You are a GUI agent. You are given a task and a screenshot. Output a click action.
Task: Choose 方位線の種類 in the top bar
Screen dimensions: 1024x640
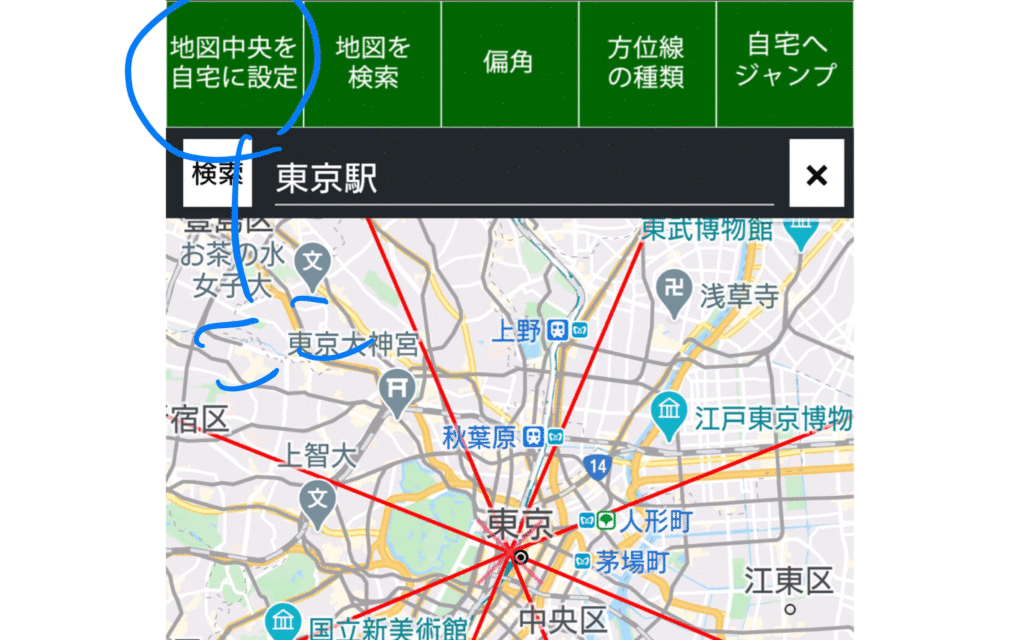tap(647, 63)
